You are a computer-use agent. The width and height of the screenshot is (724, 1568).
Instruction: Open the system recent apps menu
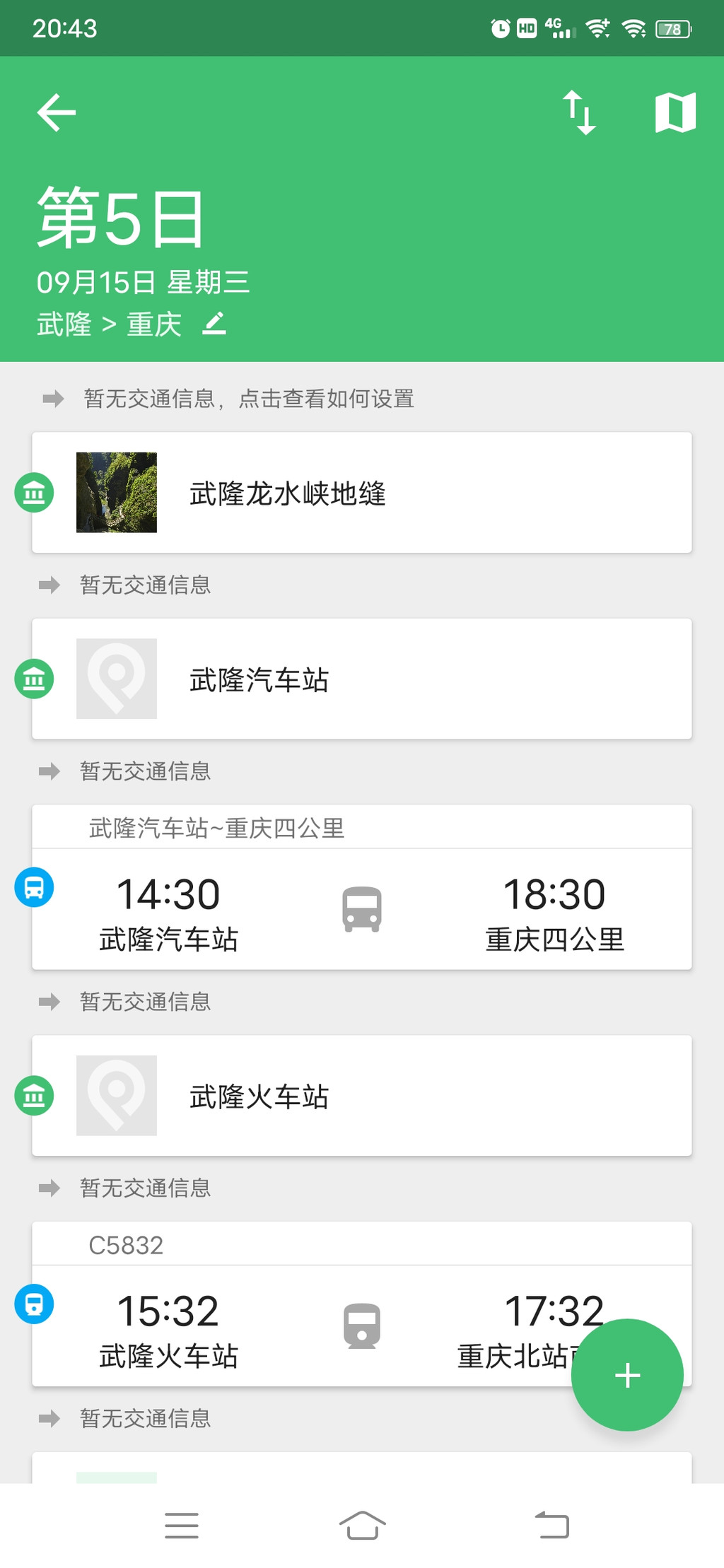click(182, 1525)
